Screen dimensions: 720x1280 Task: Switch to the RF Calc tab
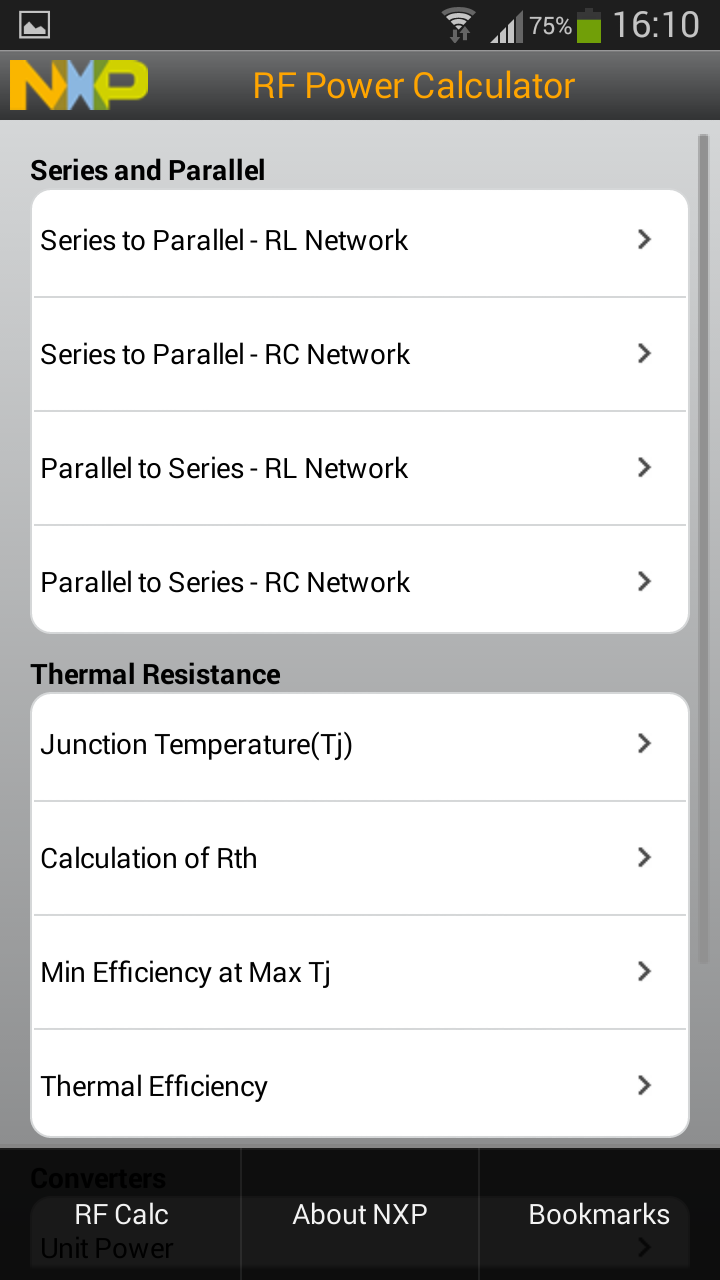(x=121, y=1214)
